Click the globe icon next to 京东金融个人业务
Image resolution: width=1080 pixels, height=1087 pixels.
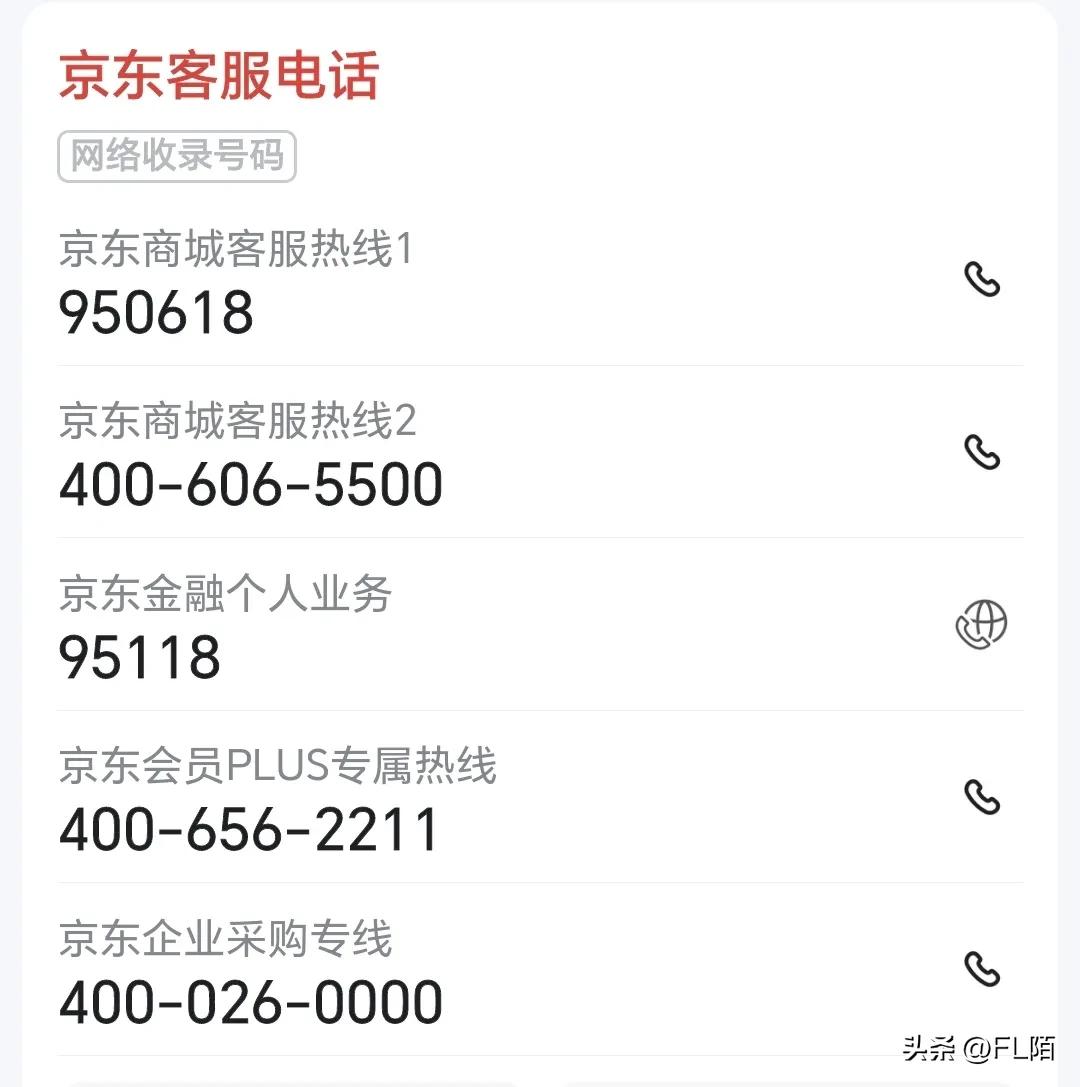[x=982, y=624]
